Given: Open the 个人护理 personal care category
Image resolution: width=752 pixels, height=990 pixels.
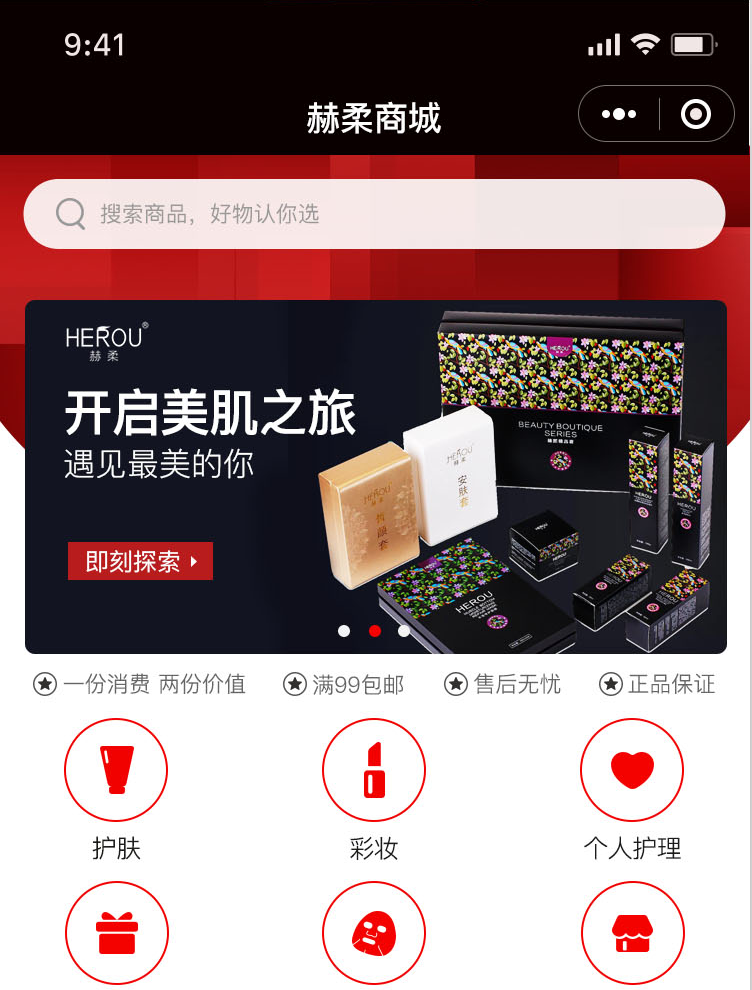Looking at the screenshot, I should [632, 770].
